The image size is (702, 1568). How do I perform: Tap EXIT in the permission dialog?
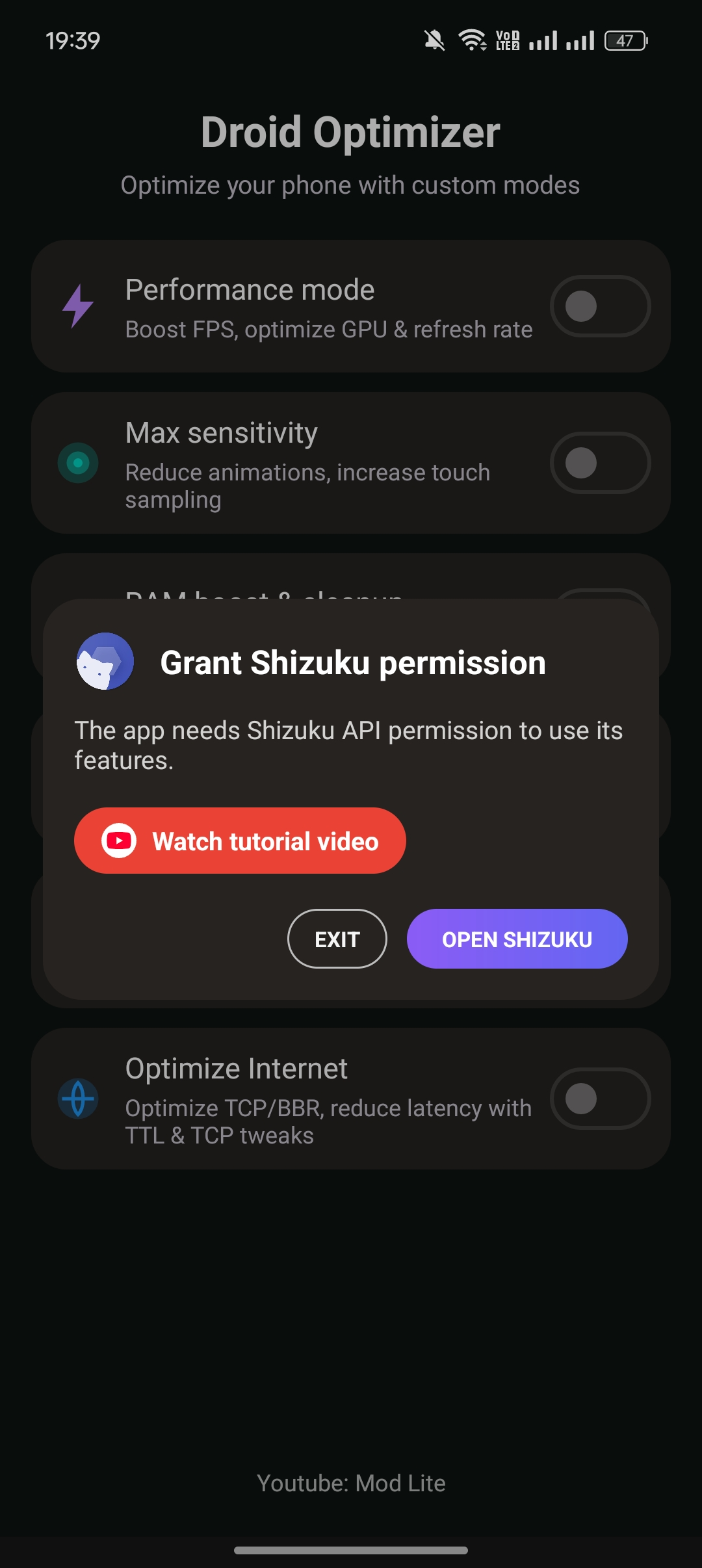(x=337, y=939)
